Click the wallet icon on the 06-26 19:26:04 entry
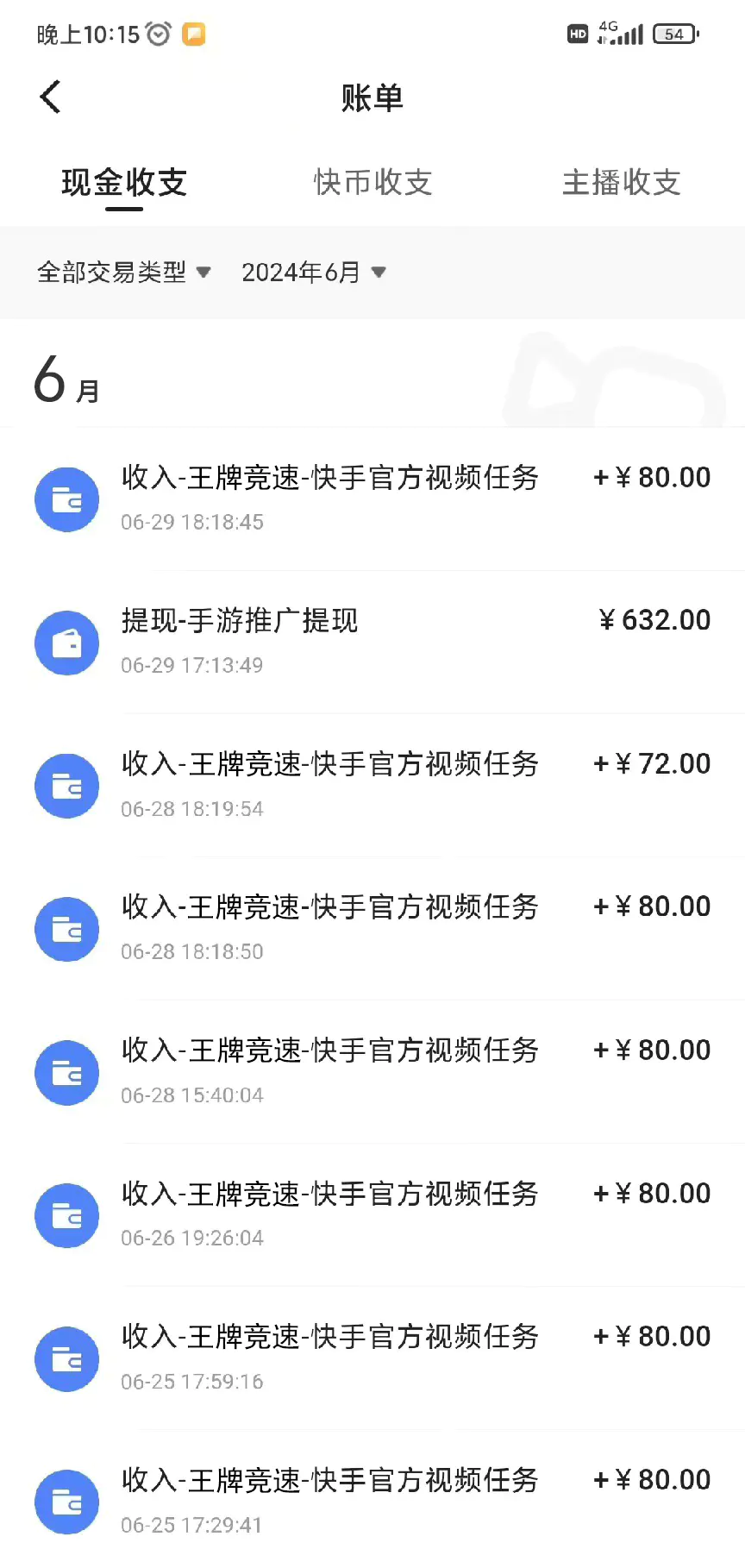Image resolution: width=745 pixels, height=1568 pixels. pos(66,1216)
